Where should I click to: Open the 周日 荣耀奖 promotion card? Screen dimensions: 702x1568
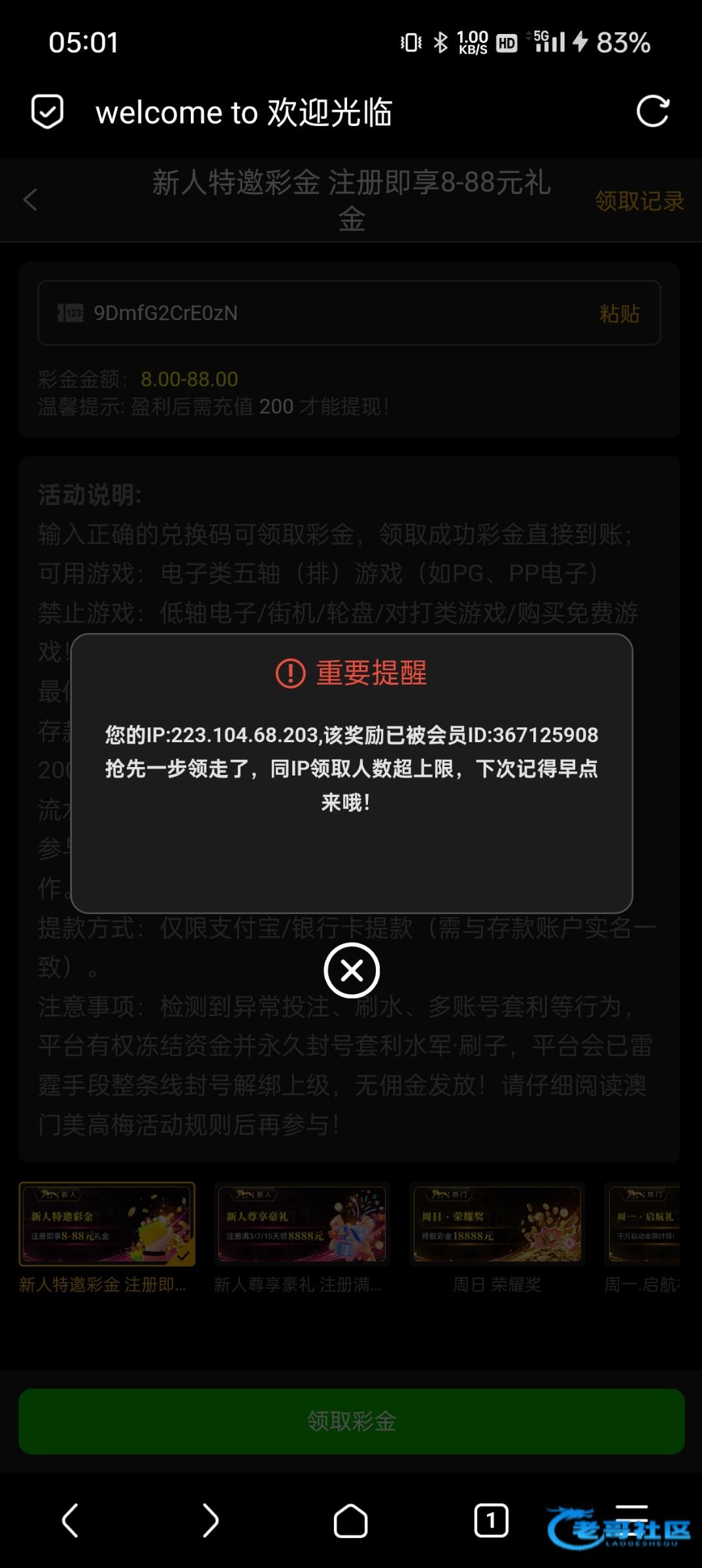pyautogui.click(x=497, y=1224)
